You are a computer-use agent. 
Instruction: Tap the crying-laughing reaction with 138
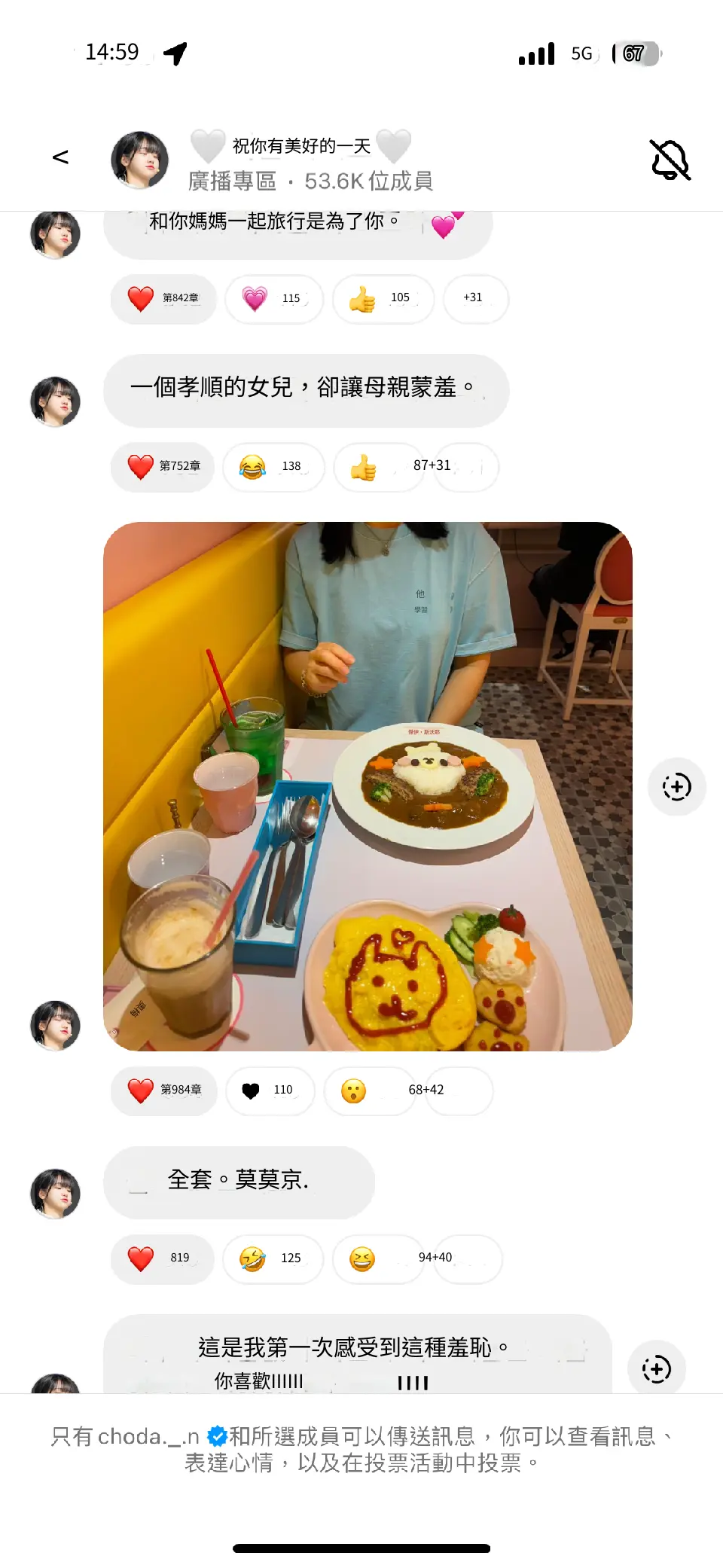click(x=273, y=467)
